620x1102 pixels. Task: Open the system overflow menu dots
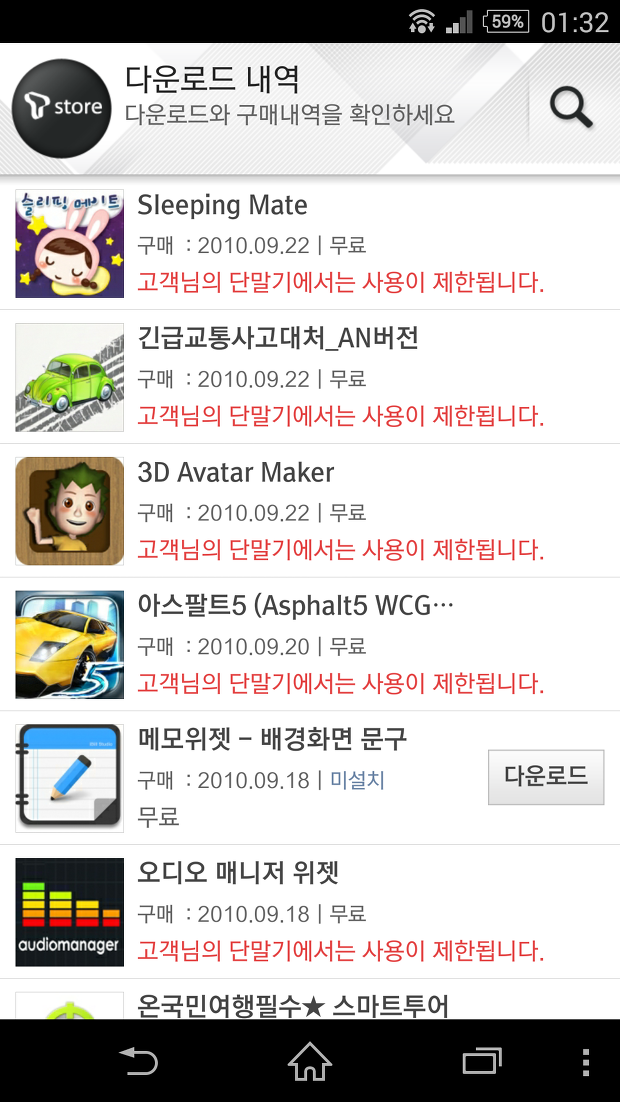tap(586, 1062)
